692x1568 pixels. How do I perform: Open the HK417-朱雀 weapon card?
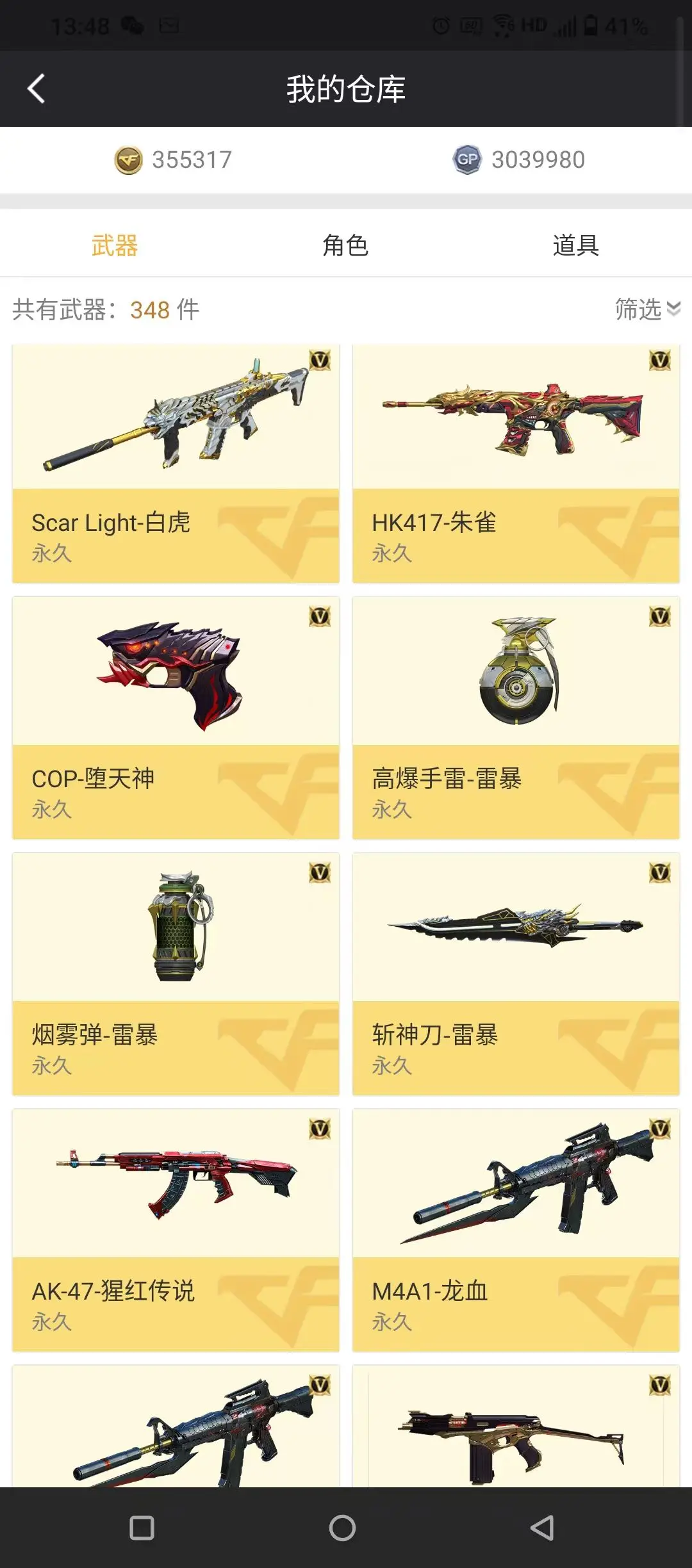(516, 464)
